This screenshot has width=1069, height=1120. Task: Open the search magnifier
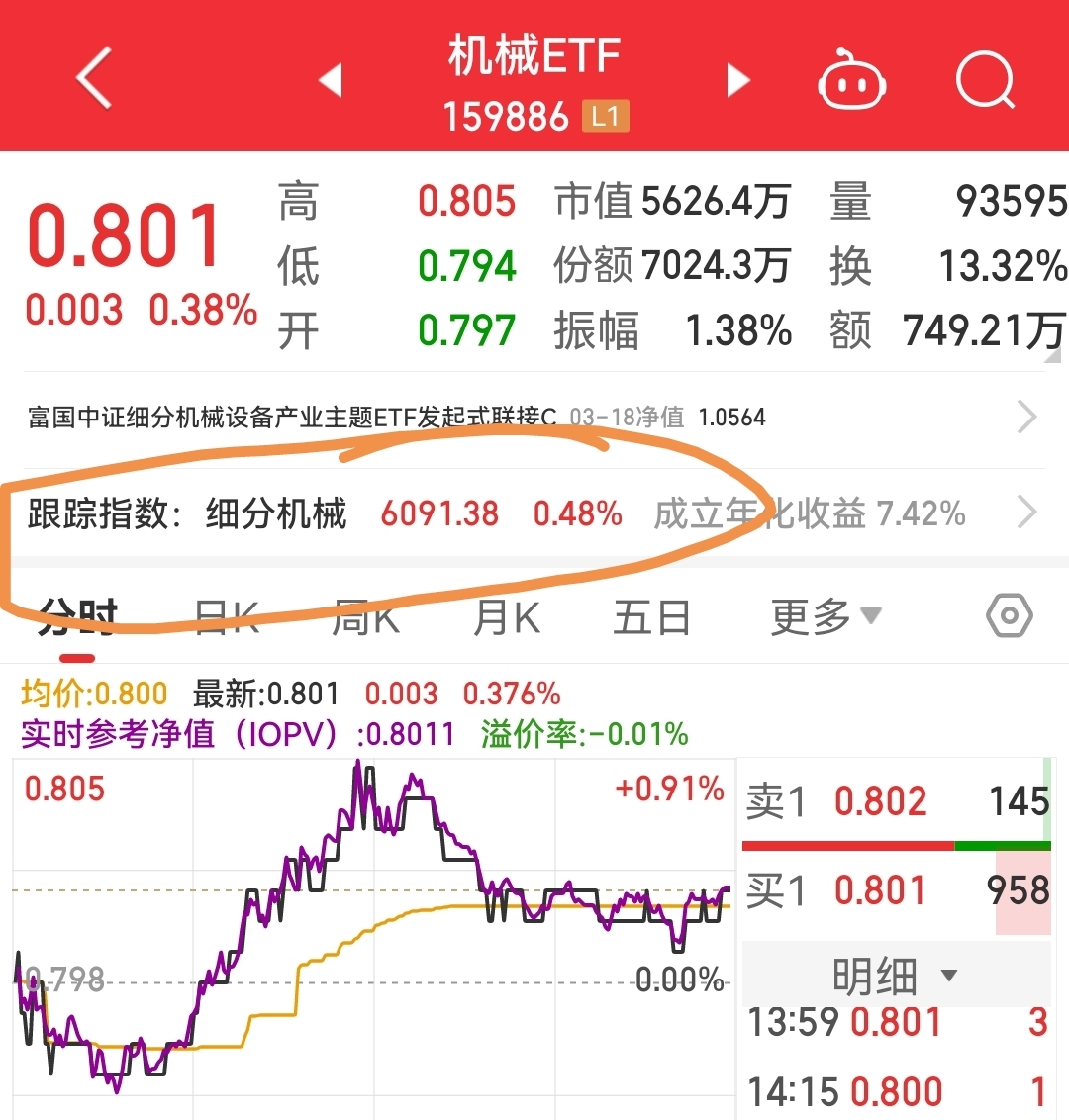coord(986,81)
